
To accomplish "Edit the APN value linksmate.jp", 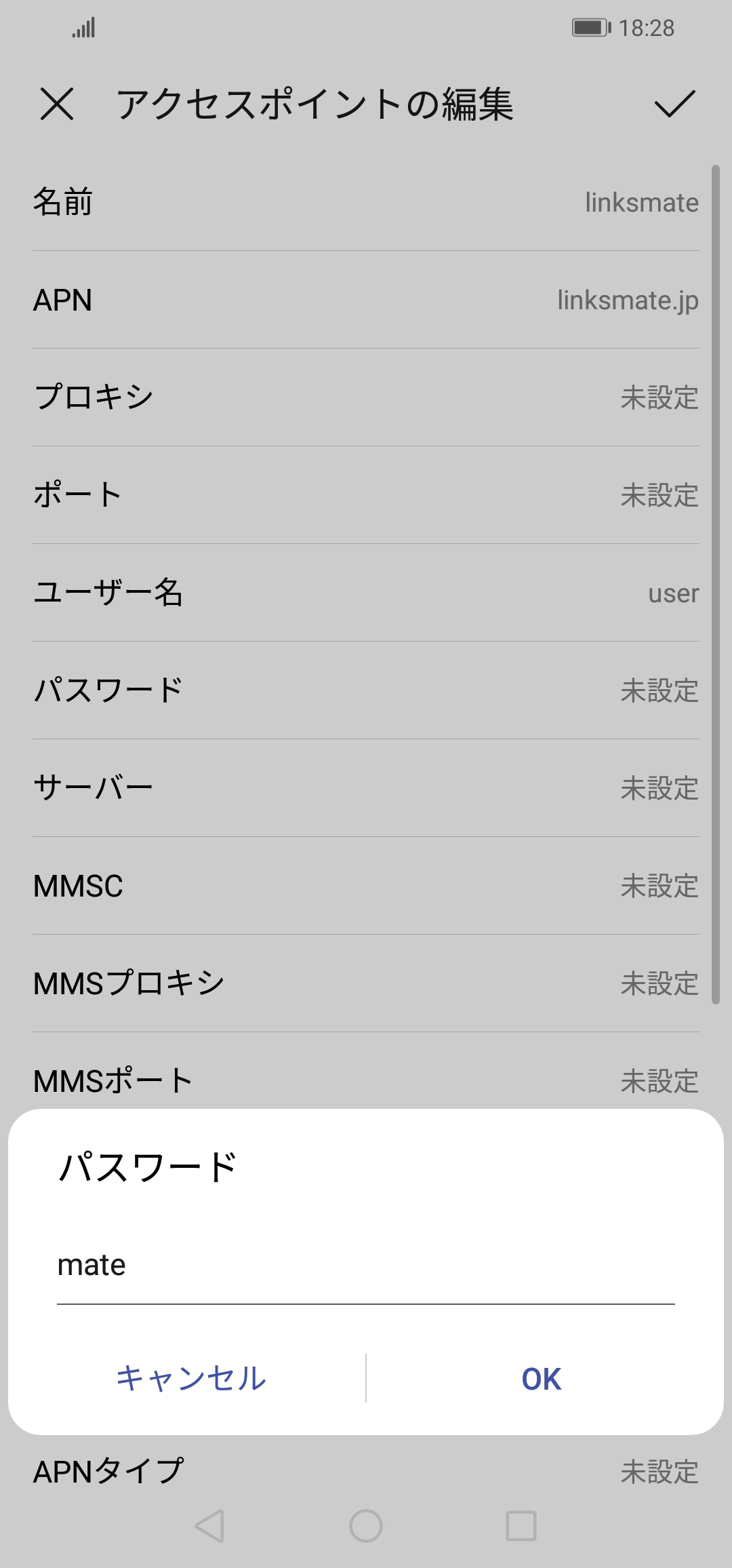I will 366,300.
